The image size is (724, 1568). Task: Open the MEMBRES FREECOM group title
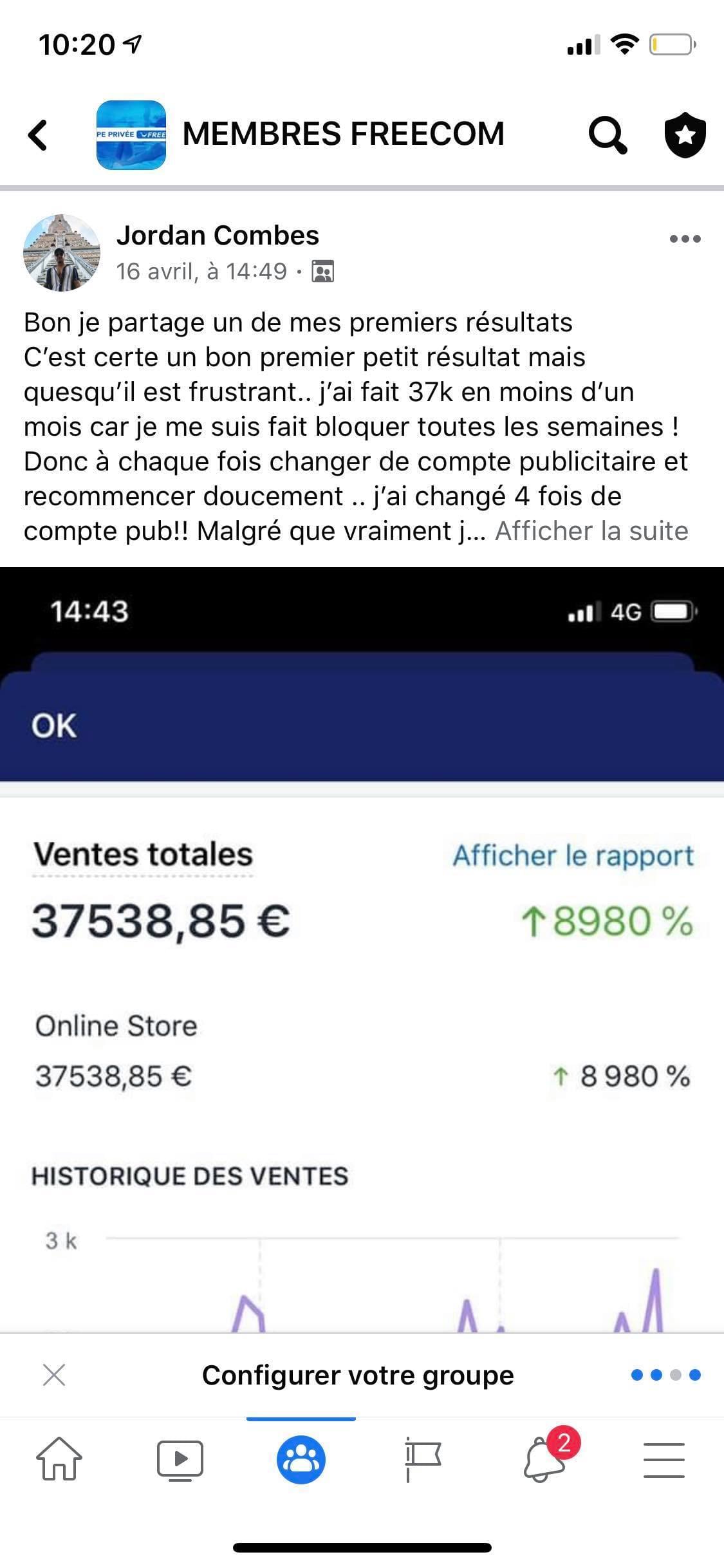tap(343, 134)
